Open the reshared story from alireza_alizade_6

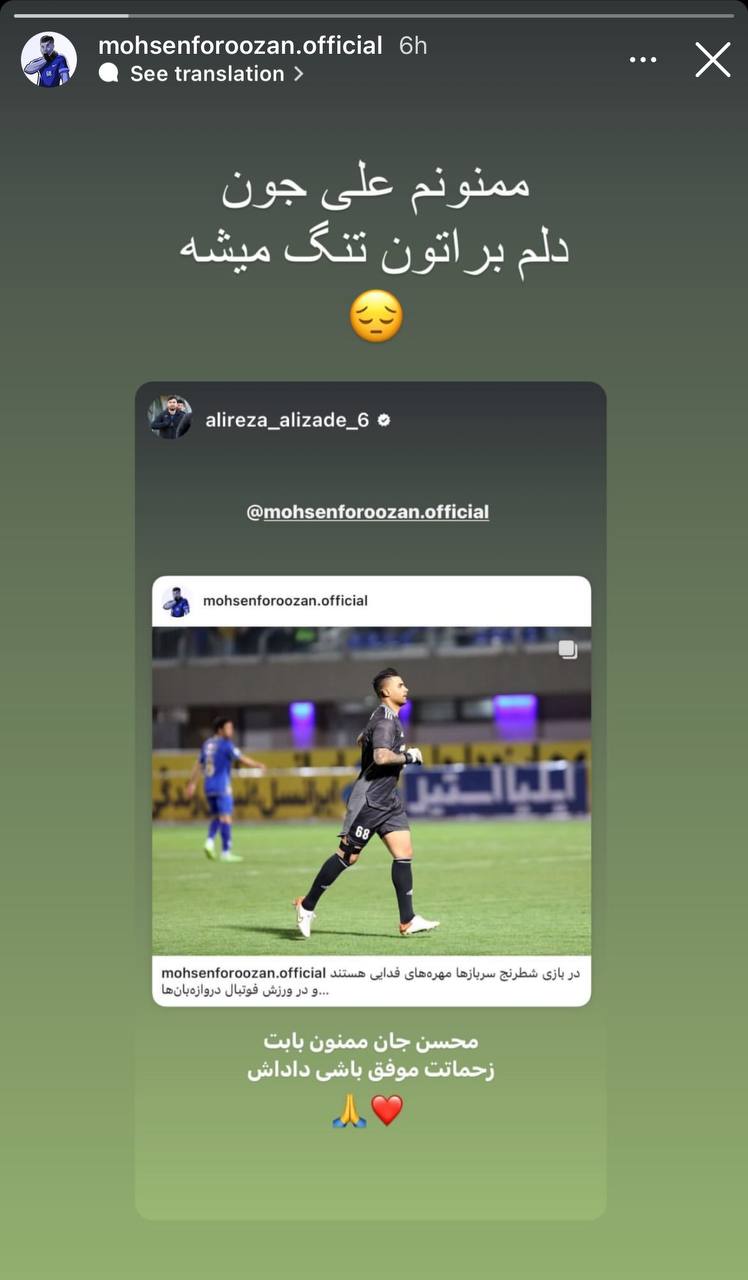click(x=370, y=800)
